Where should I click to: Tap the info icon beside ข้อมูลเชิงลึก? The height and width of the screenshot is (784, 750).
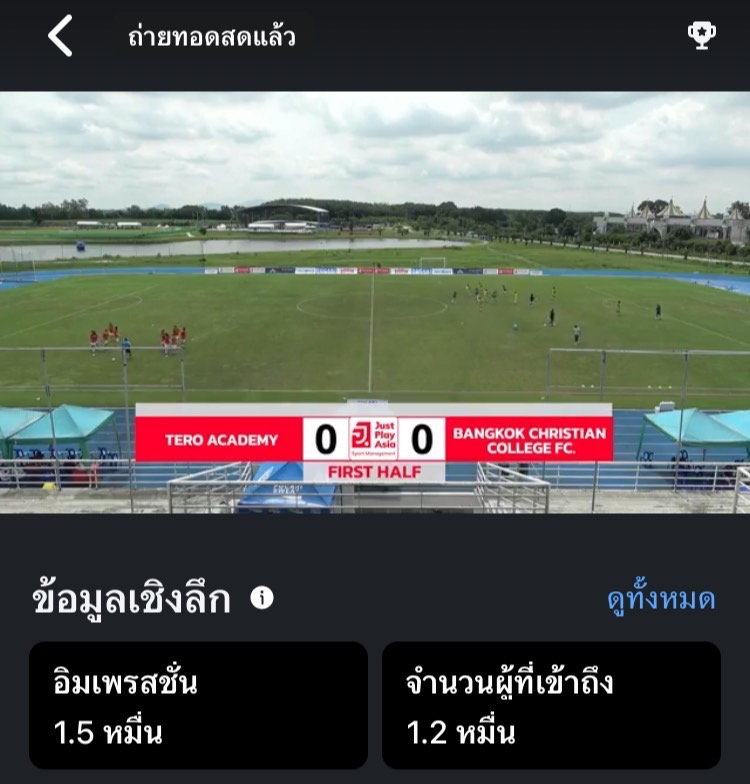(262, 597)
